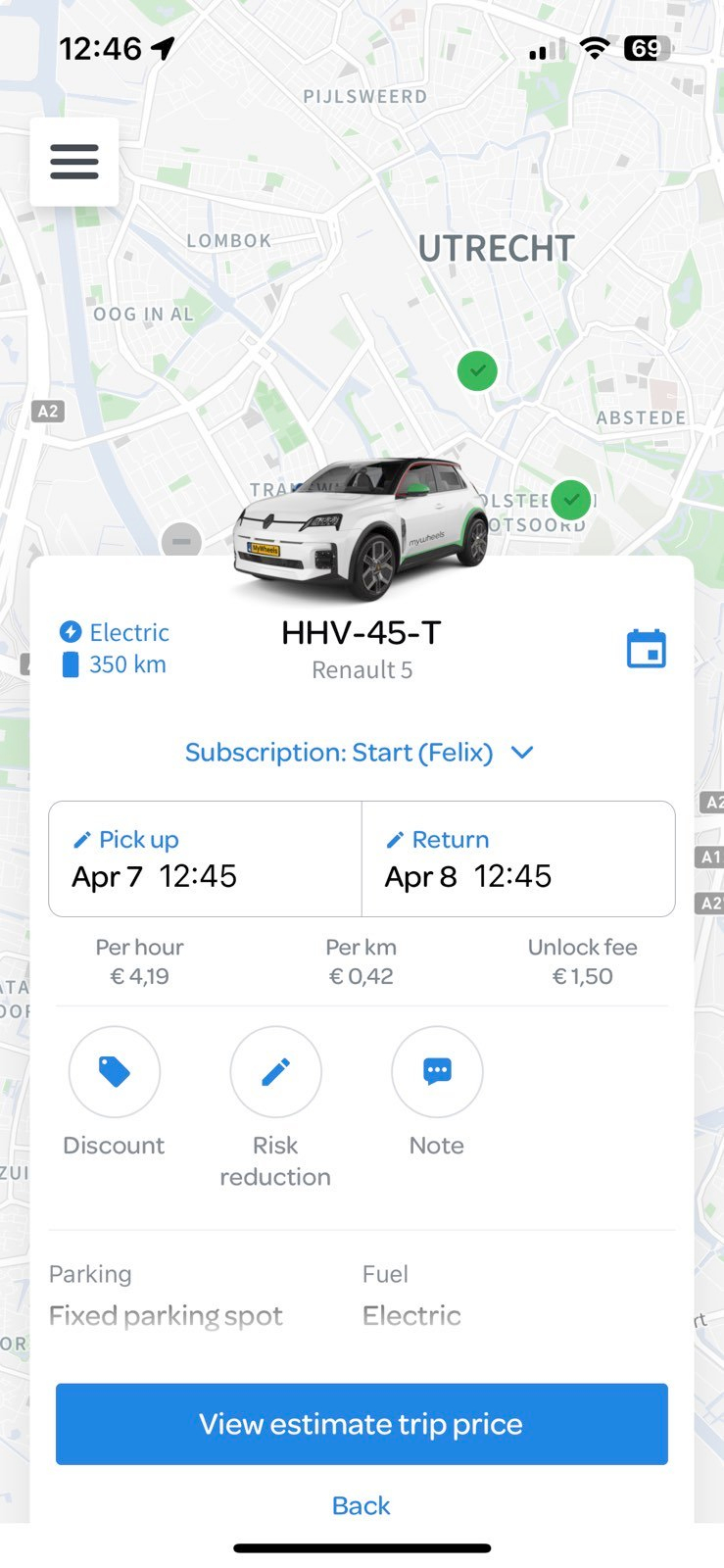Expand the Subscription: Start (Felix) dropdown

[361, 753]
